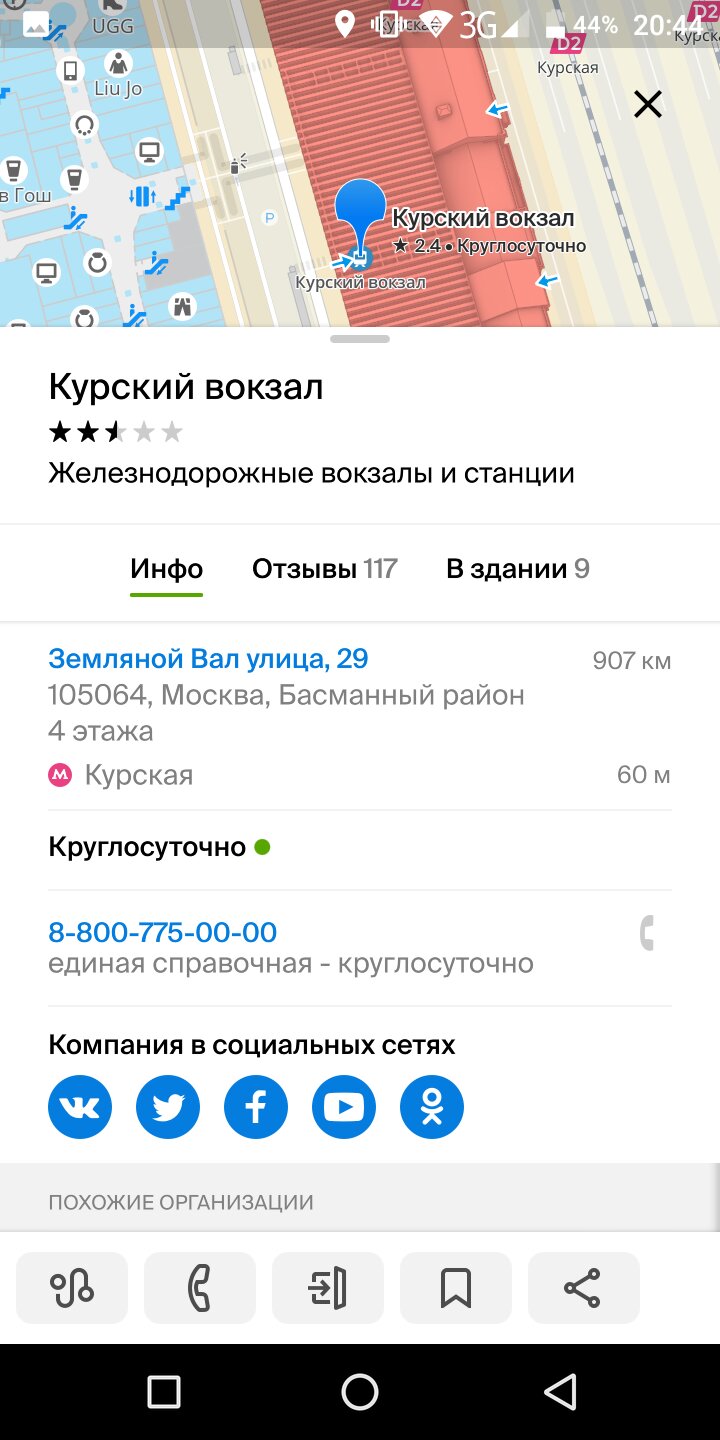The width and height of the screenshot is (720, 1440).
Task: Go back using the system back button
Action: (560, 1392)
